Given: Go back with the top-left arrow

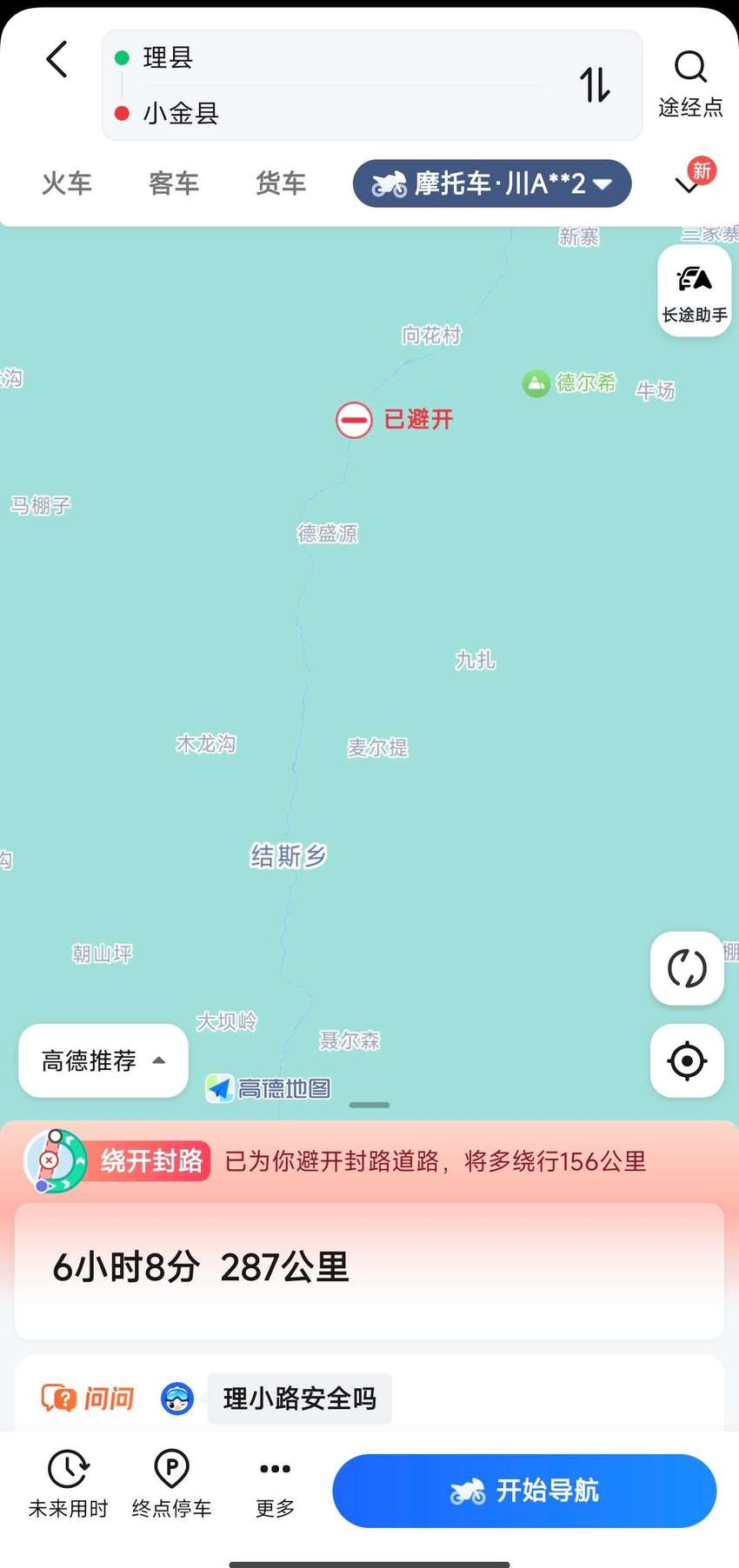Looking at the screenshot, I should click(x=57, y=59).
